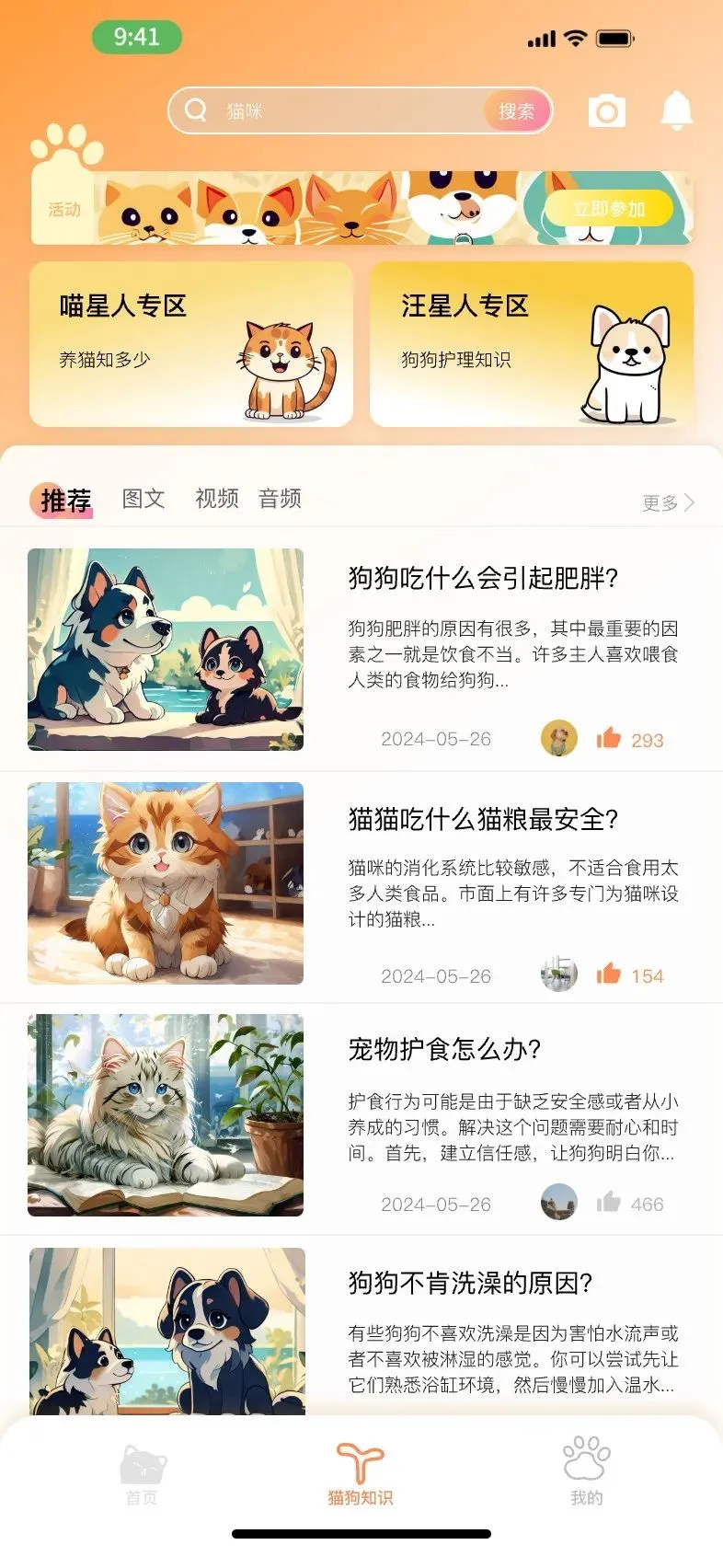This screenshot has width=723, height=1568.
Task: Open 更多 for more articles
Action: point(668,502)
